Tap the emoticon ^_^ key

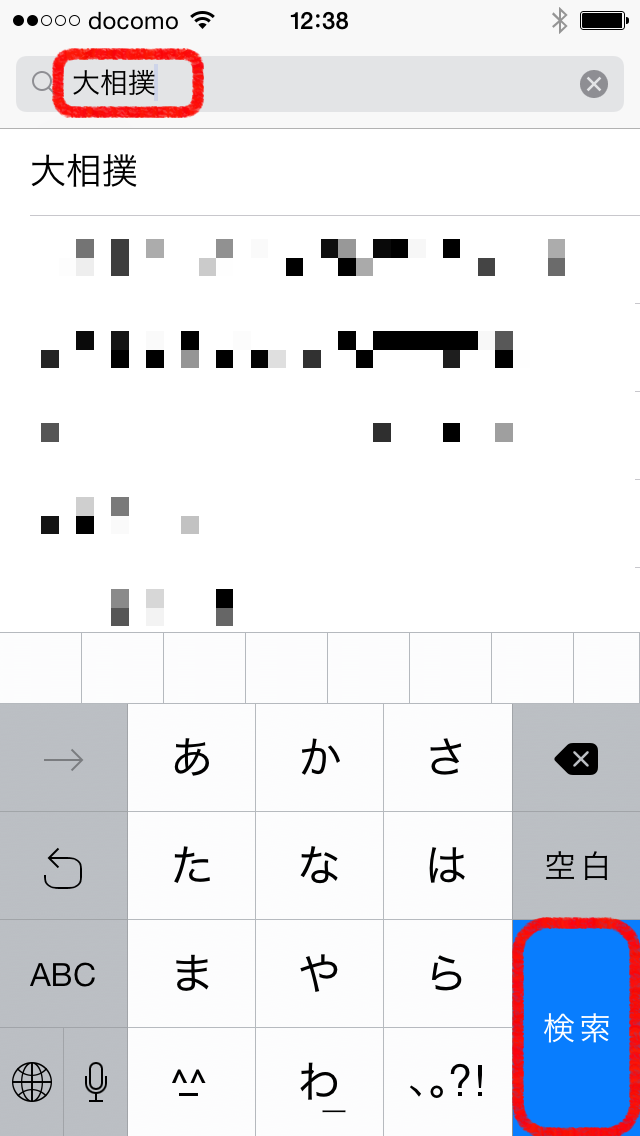(192, 1082)
